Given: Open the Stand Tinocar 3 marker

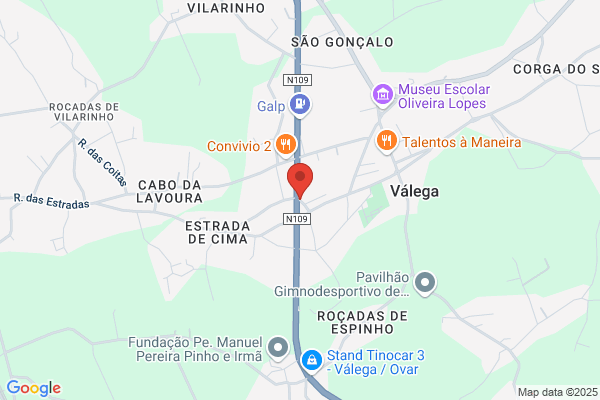Looking at the screenshot, I should click(312, 357).
